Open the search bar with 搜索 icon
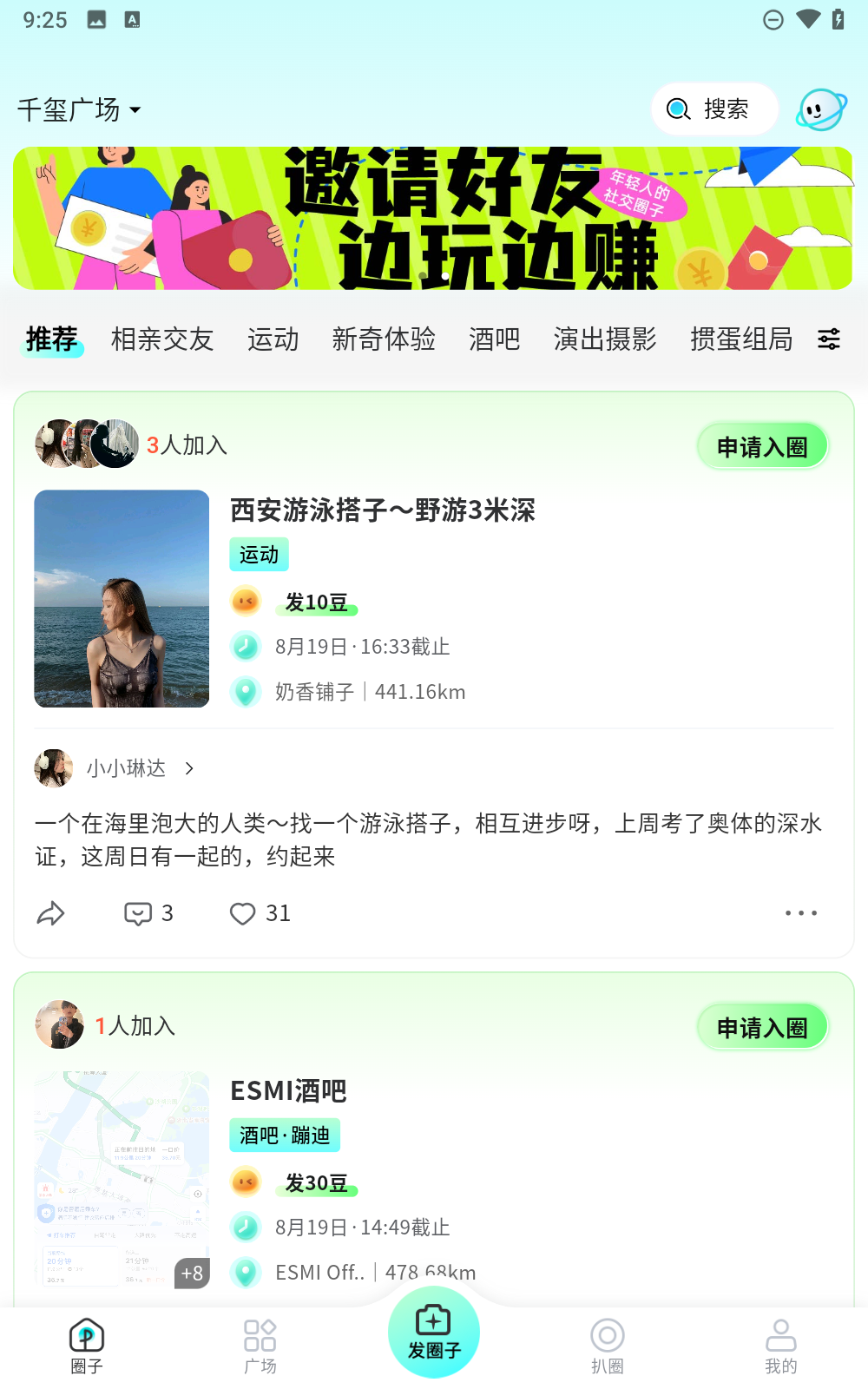This screenshot has width=868, height=1389. [x=713, y=109]
